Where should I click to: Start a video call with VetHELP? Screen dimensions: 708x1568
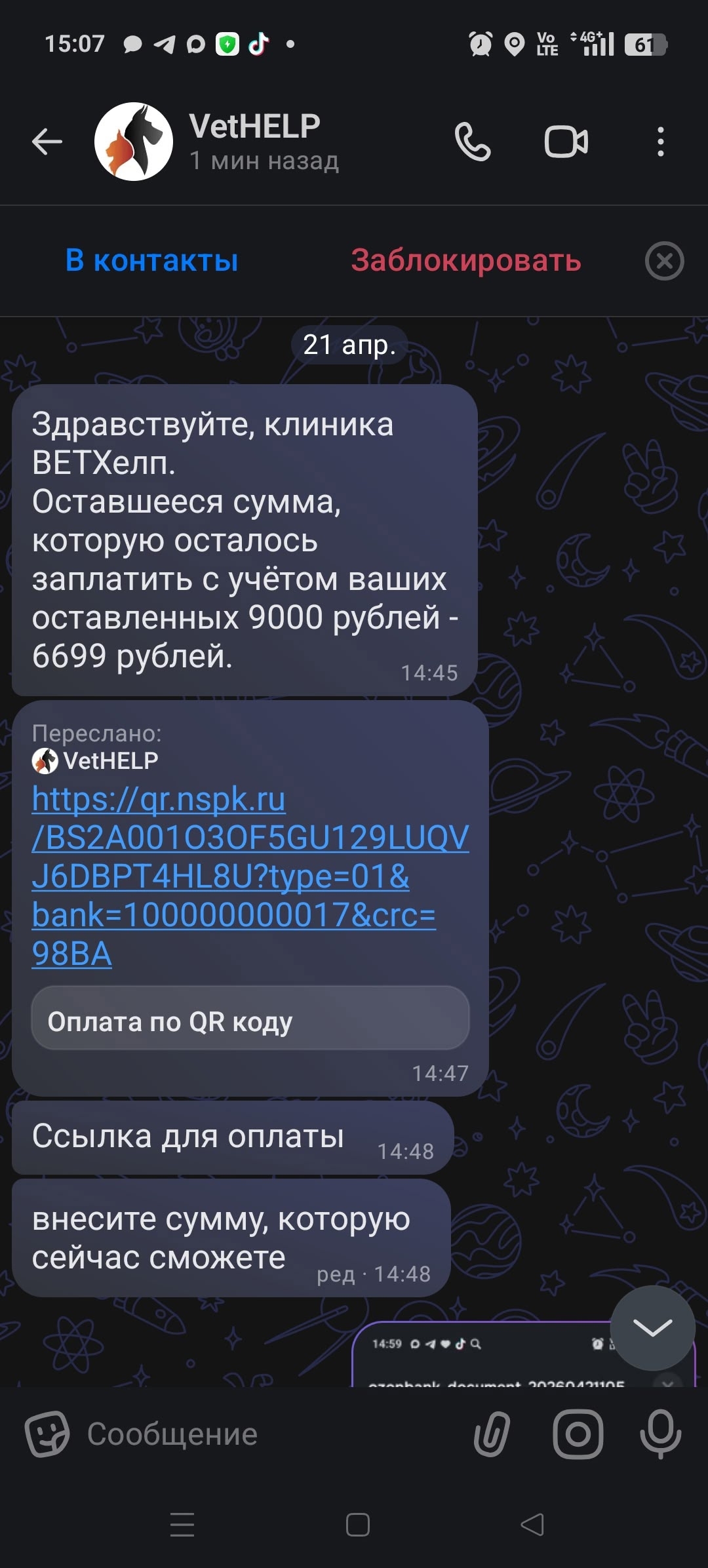coord(566,142)
